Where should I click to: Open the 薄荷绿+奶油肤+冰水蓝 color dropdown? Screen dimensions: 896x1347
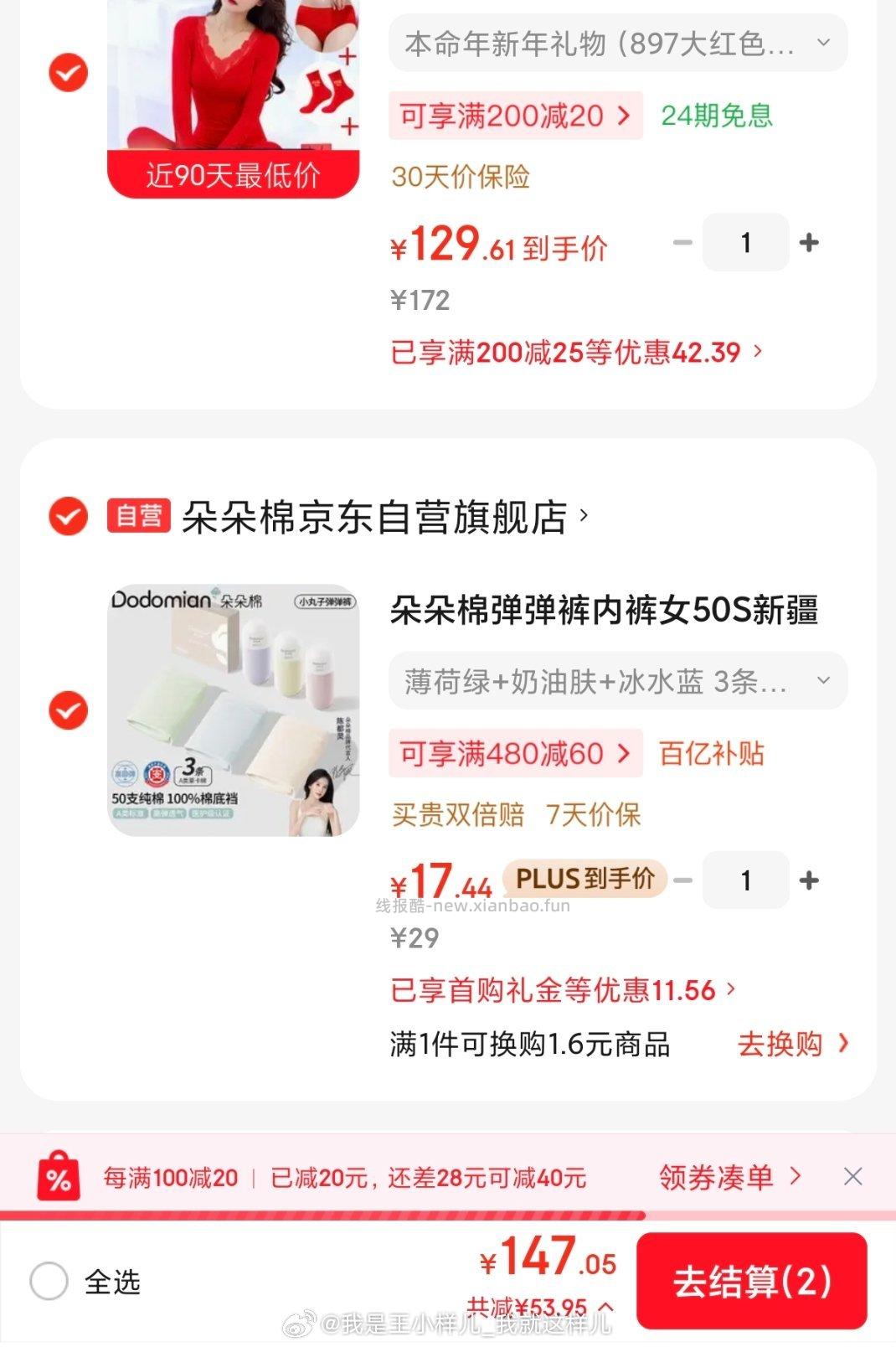(x=617, y=681)
